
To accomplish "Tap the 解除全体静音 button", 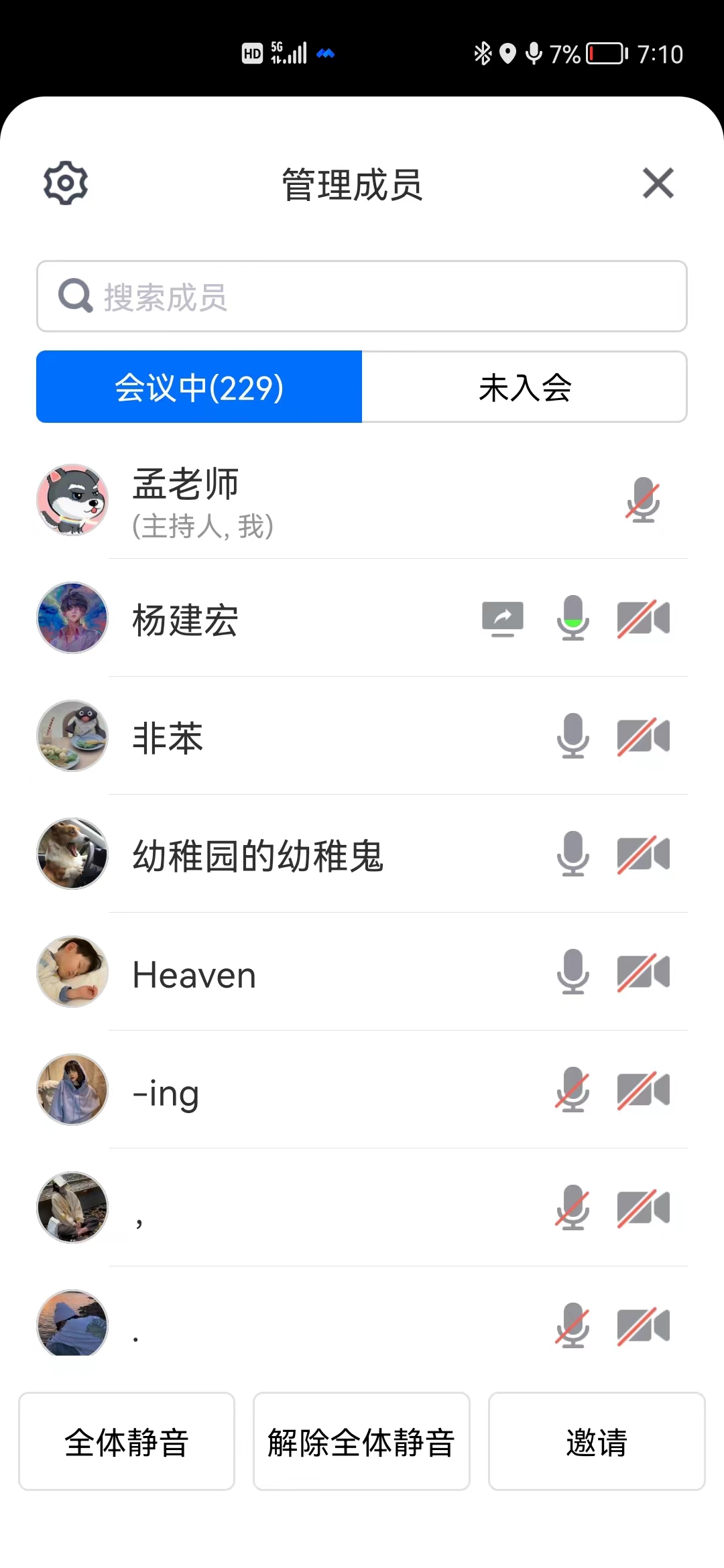I will pos(361,1441).
